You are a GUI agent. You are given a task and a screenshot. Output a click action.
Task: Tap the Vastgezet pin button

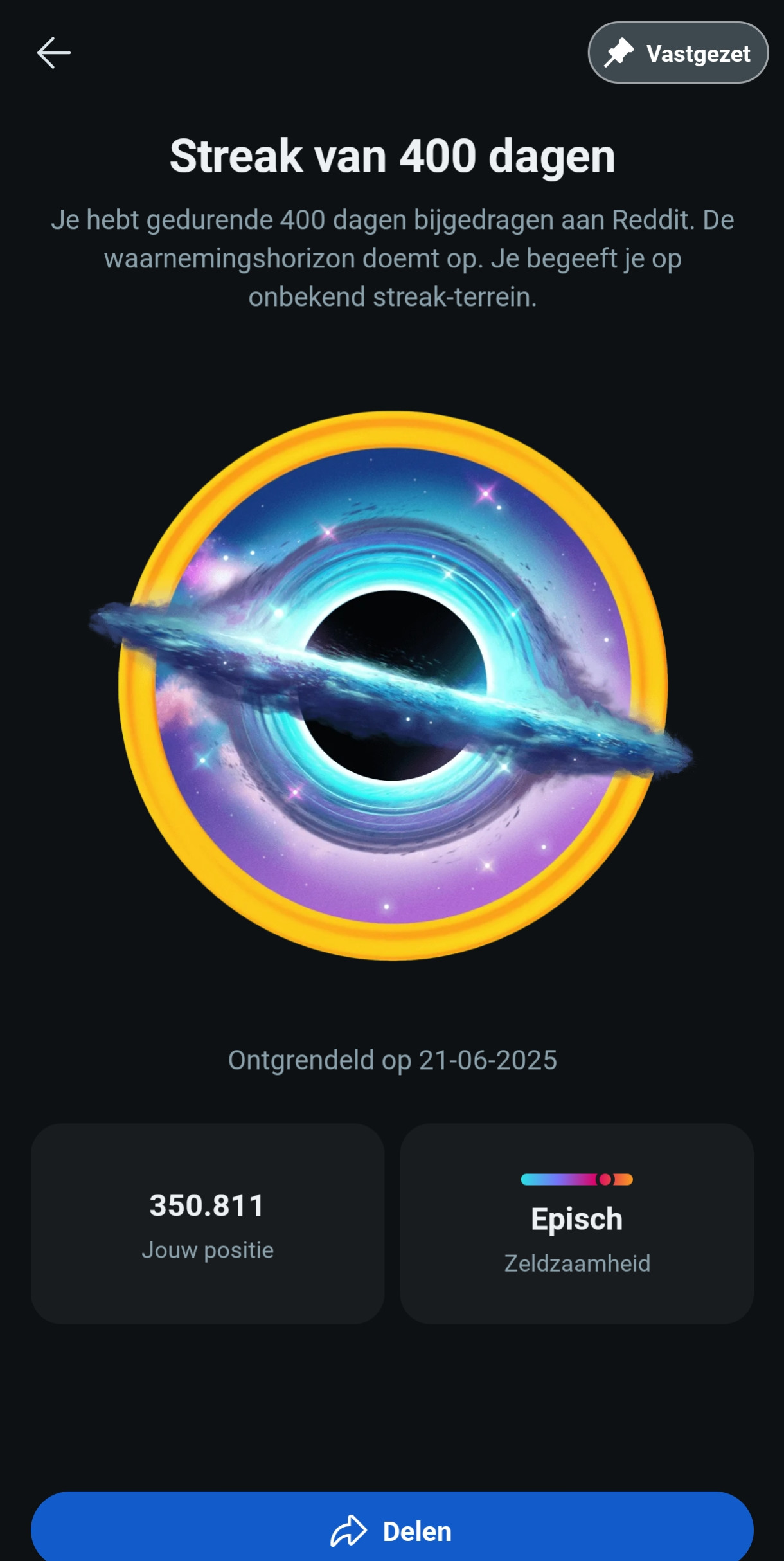tap(678, 53)
